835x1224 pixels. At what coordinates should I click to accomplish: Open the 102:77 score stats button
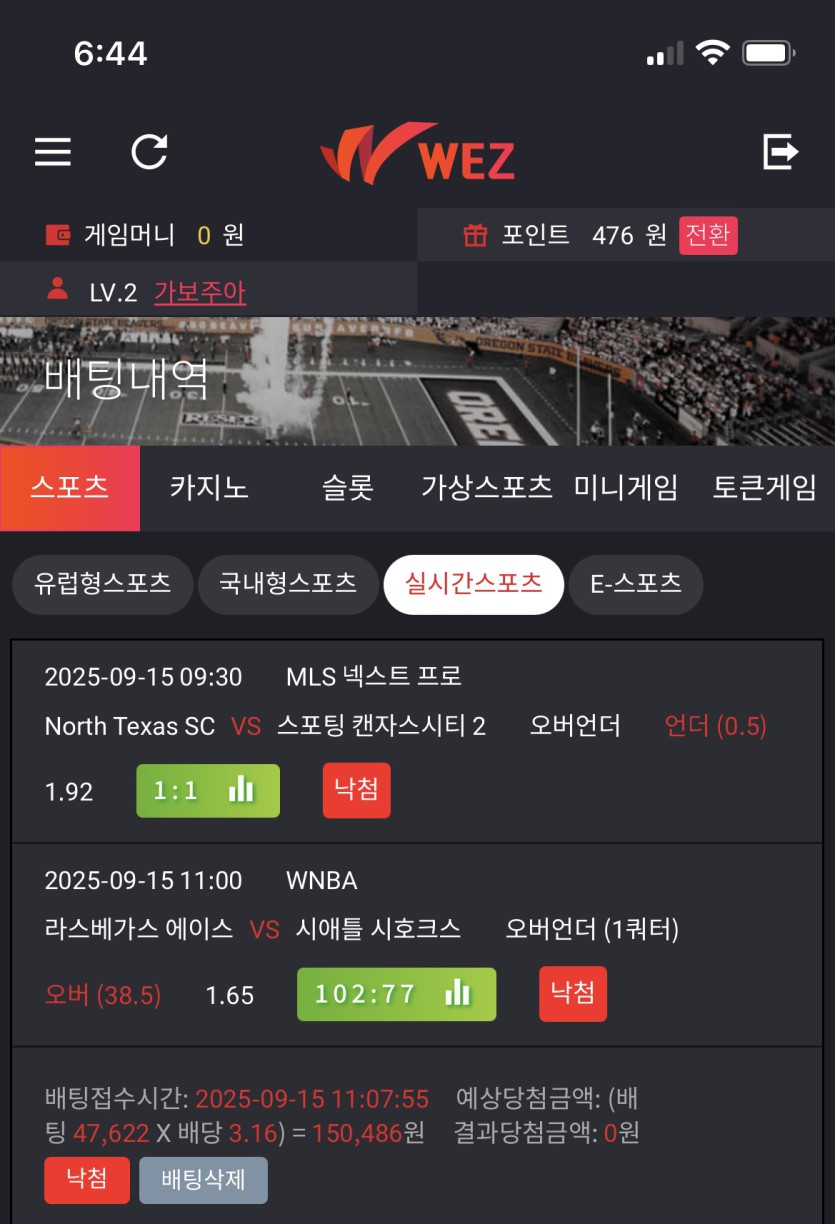pos(396,994)
